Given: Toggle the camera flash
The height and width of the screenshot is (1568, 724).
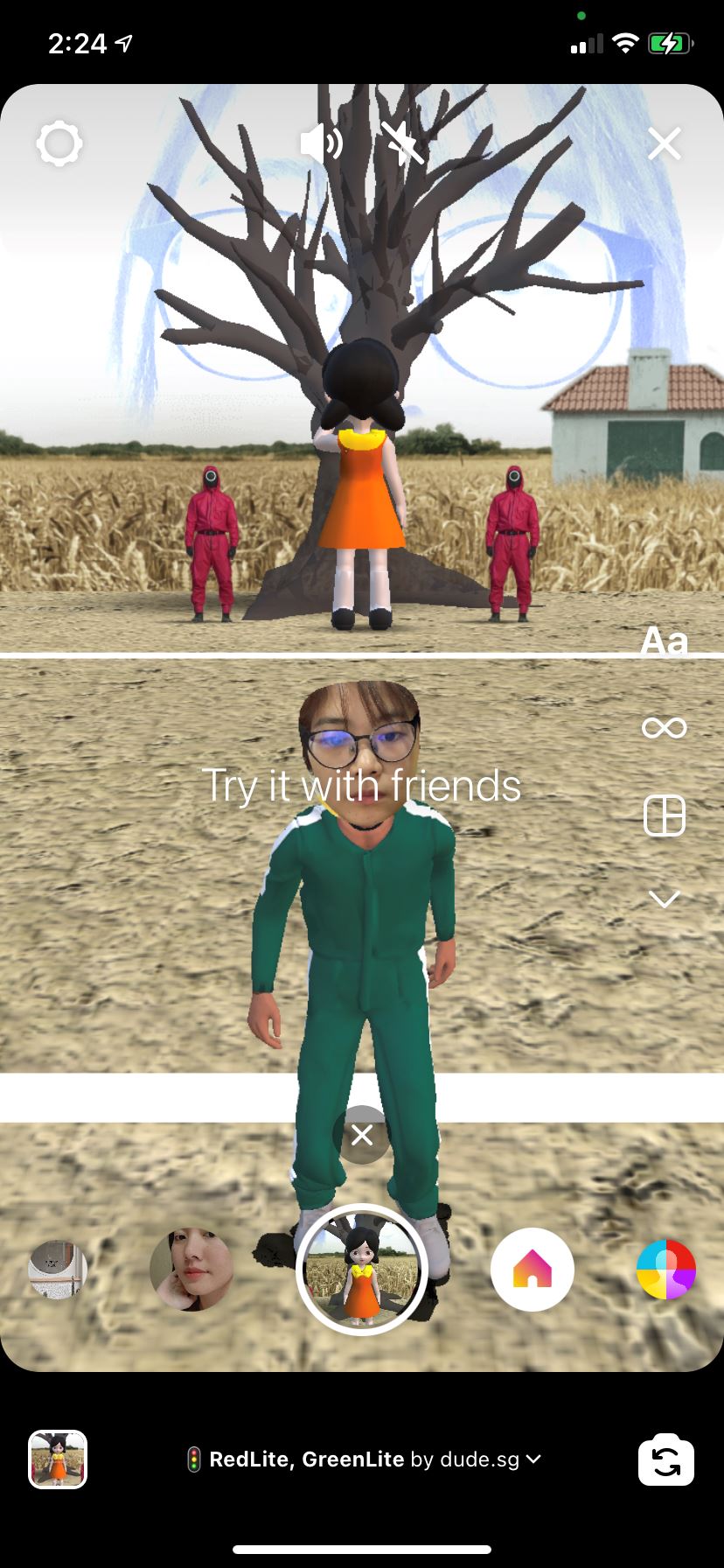Looking at the screenshot, I should [x=403, y=143].
